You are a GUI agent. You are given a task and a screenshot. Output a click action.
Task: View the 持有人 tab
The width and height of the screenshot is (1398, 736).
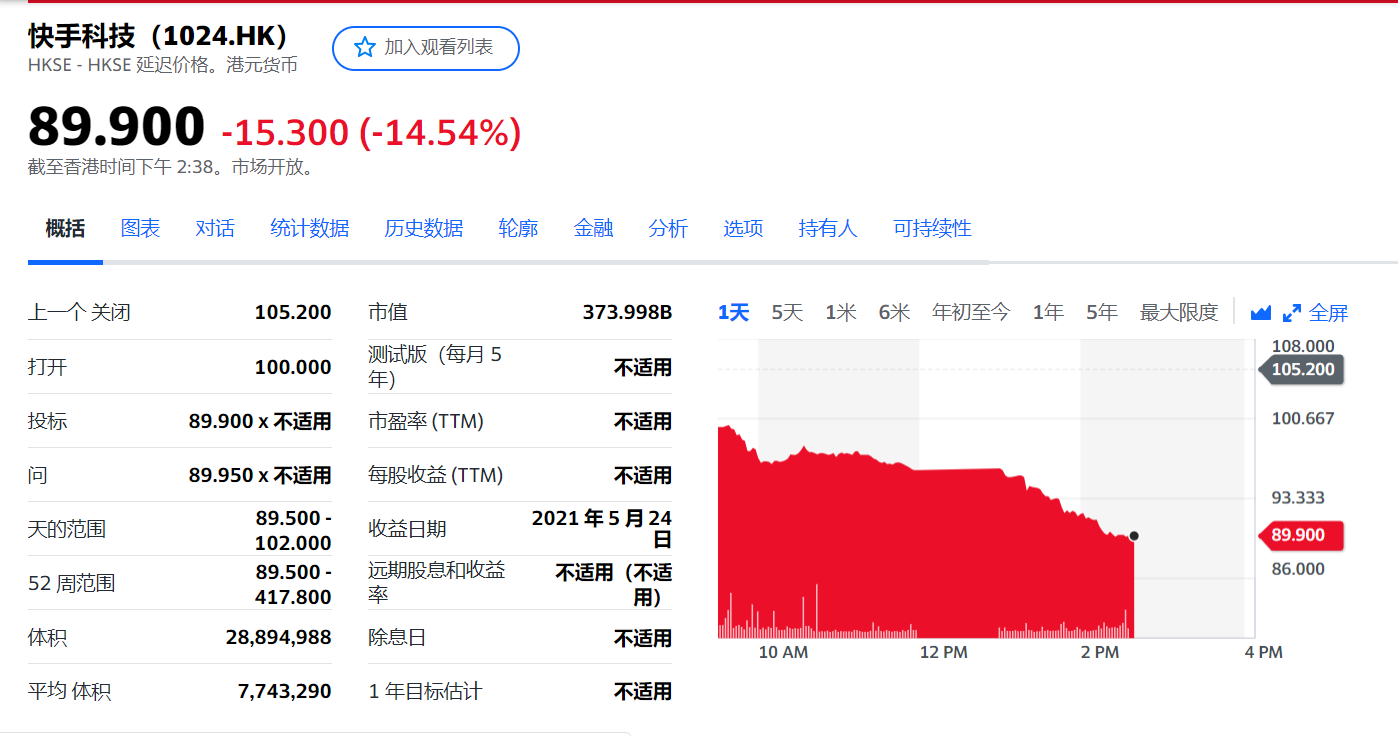click(828, 228)
